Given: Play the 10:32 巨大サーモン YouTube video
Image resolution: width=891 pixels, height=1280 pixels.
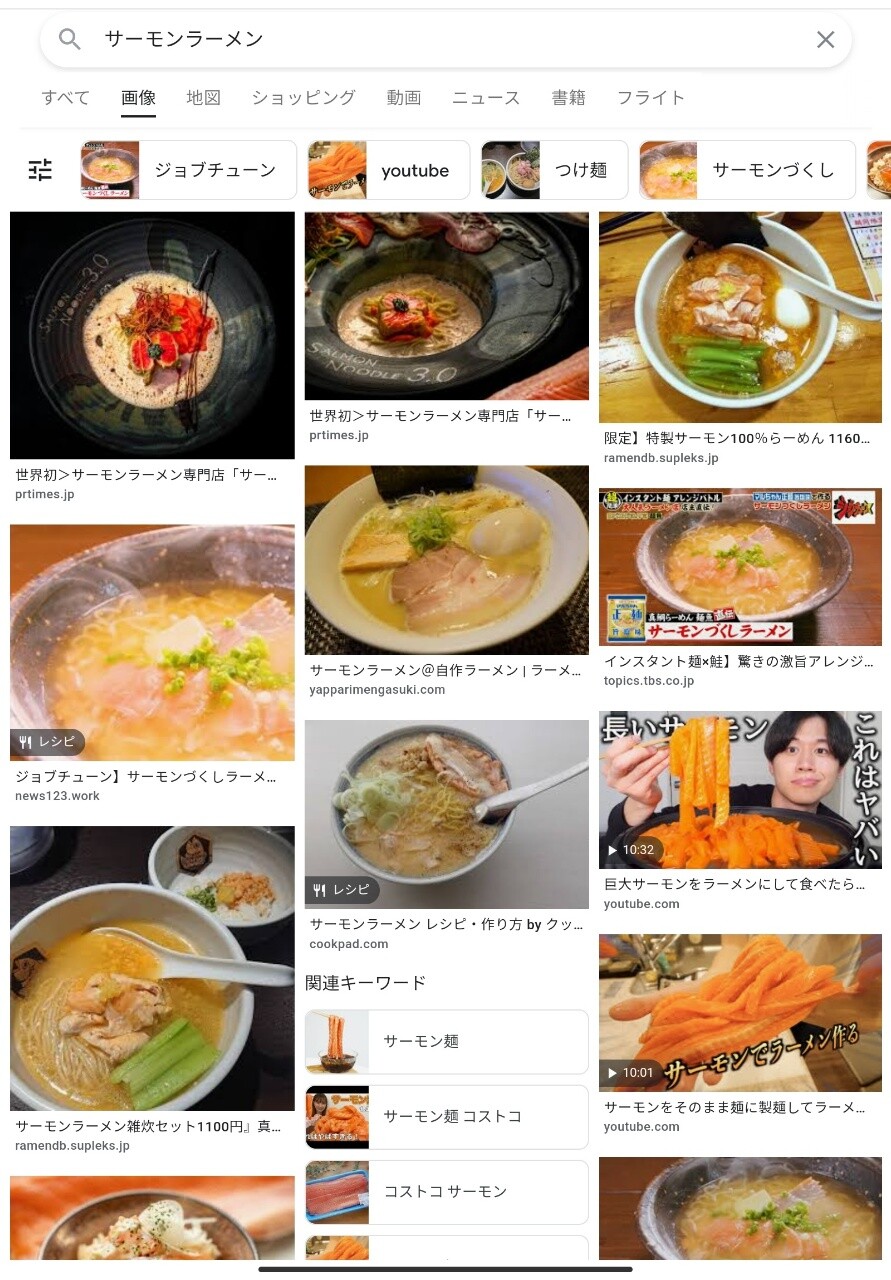Looking at the screenshot, I should tap(740, 790).
